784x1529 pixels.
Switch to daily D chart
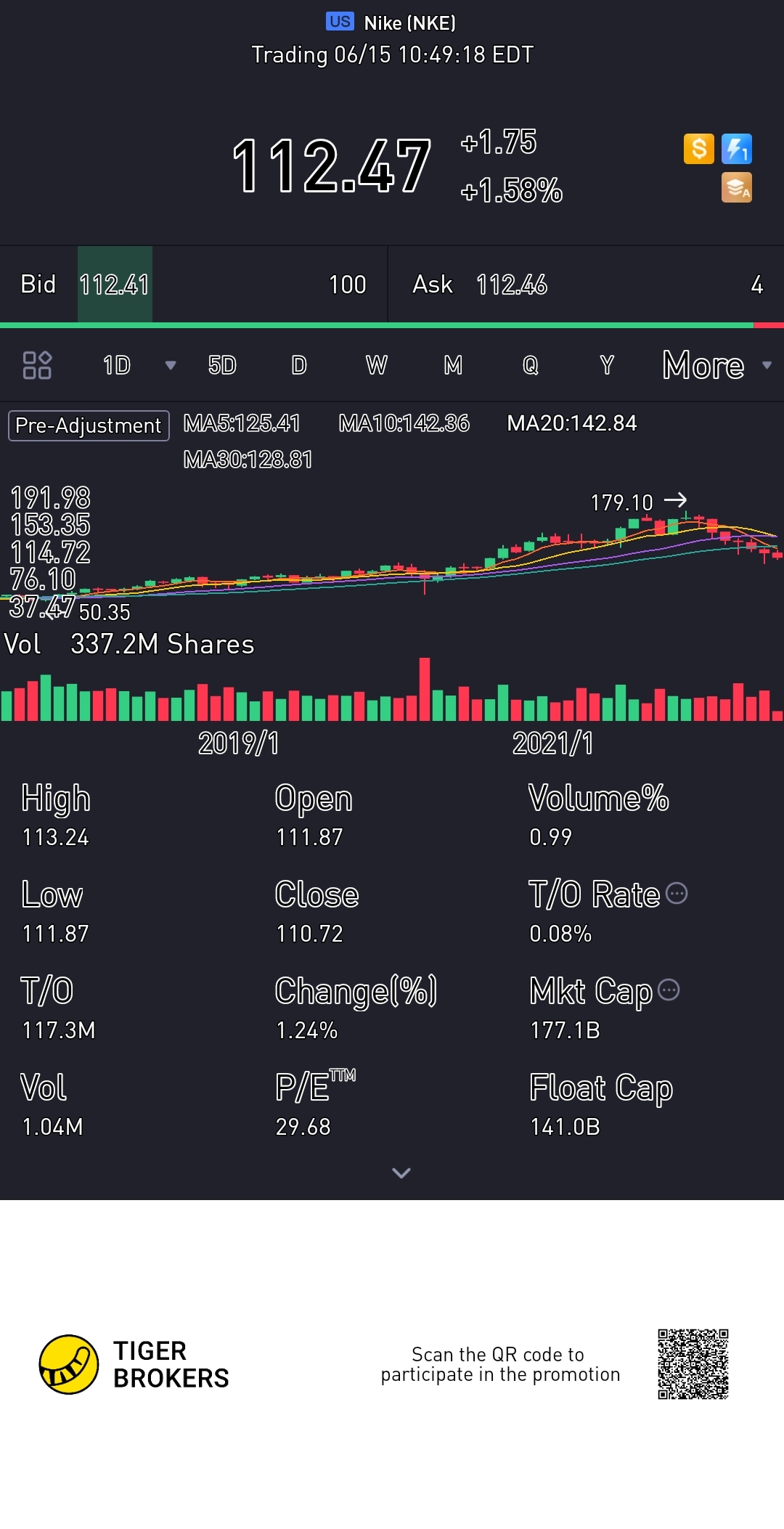299,365
